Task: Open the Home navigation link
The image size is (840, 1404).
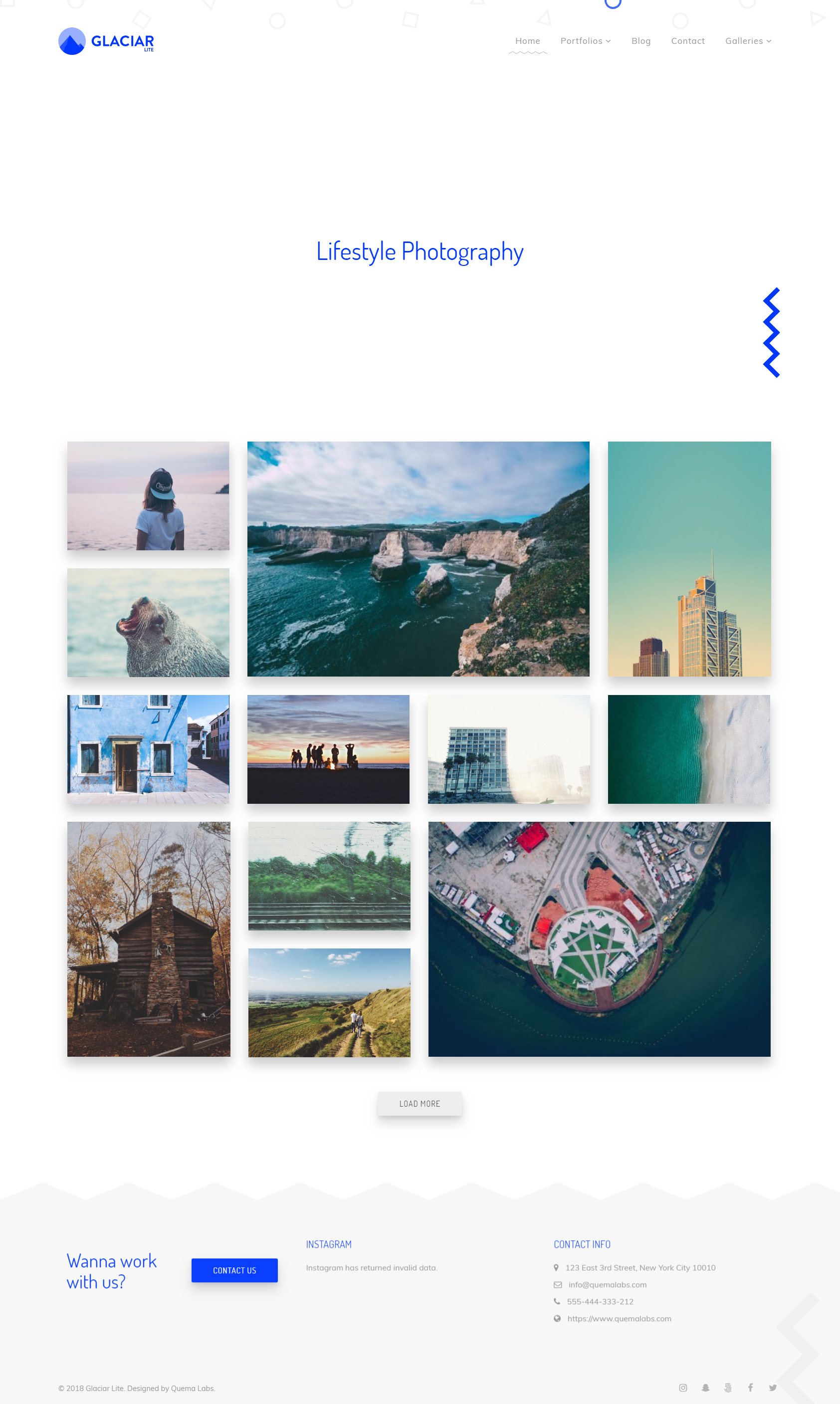Action: (527, 41)
